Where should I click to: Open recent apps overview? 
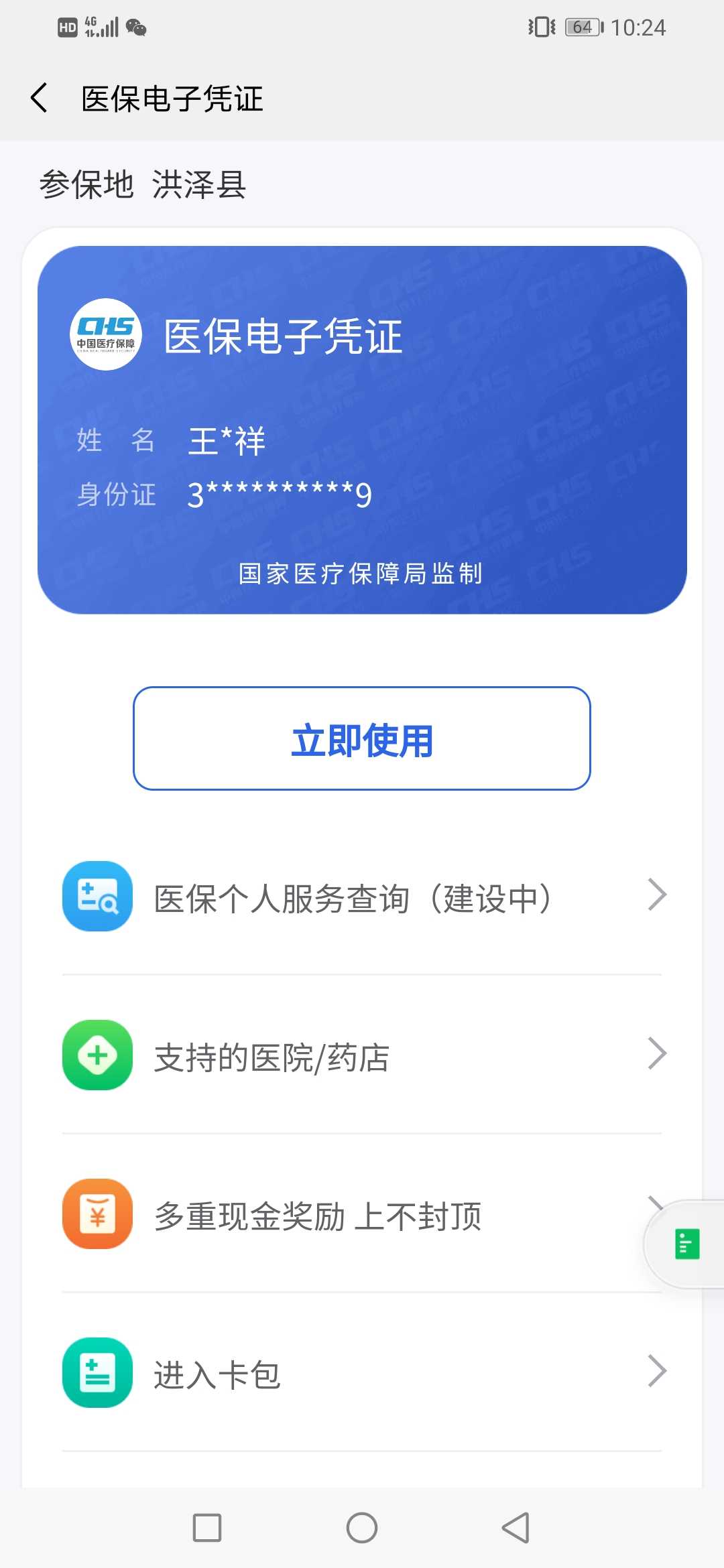click(x=207, y=1528)
